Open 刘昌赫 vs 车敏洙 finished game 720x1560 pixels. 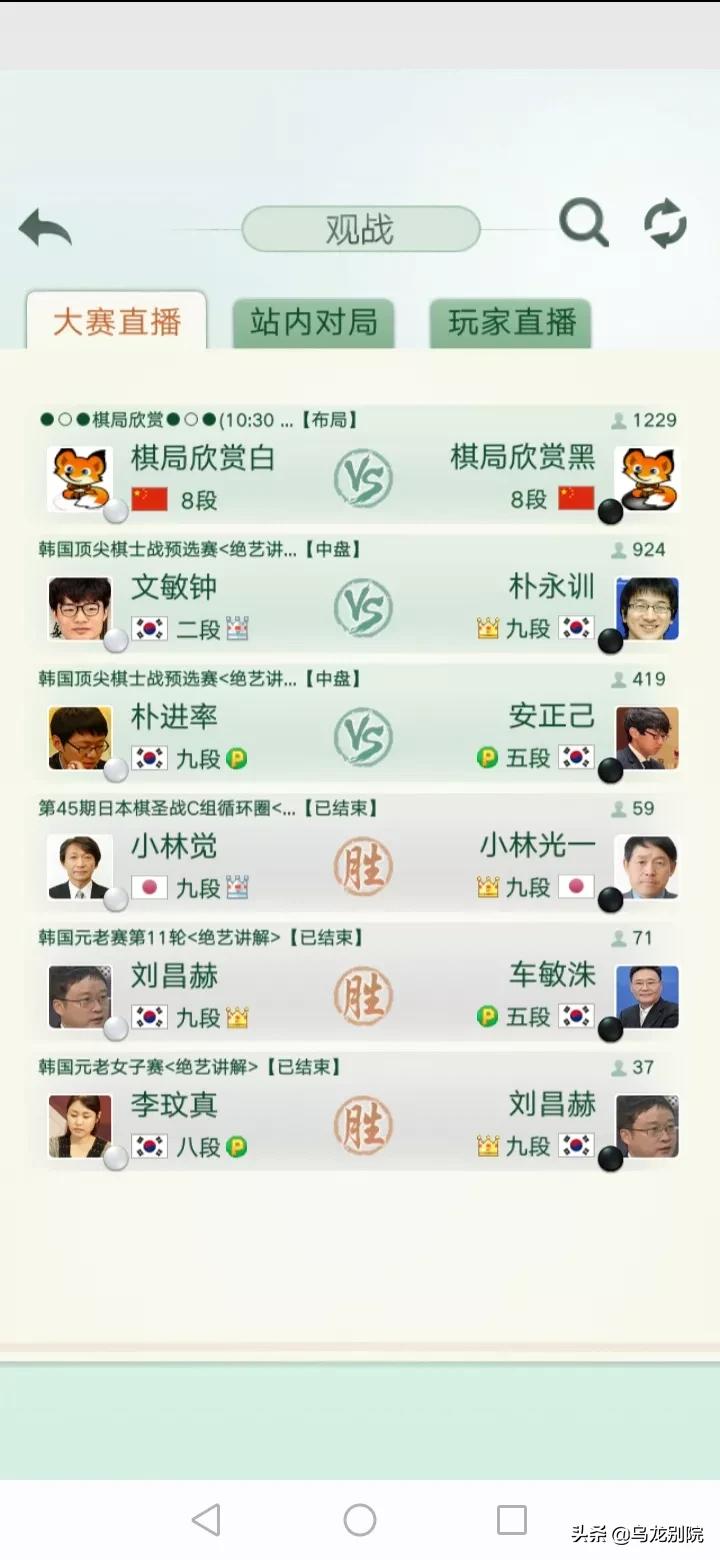362,996
